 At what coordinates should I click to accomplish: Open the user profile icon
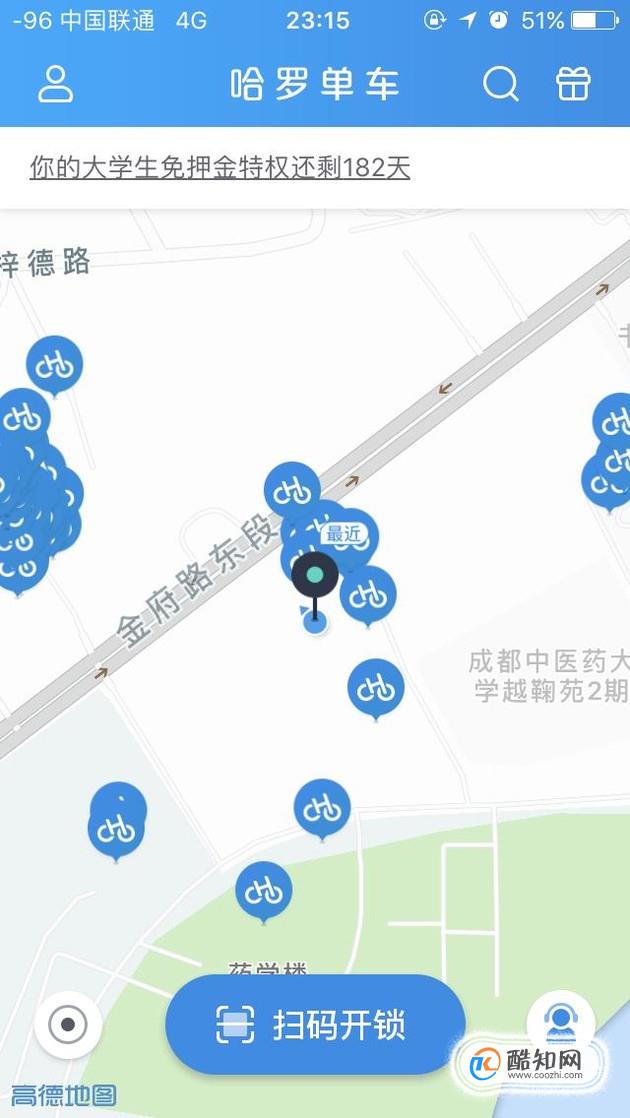pyautogui.click(x=56, y=84)
